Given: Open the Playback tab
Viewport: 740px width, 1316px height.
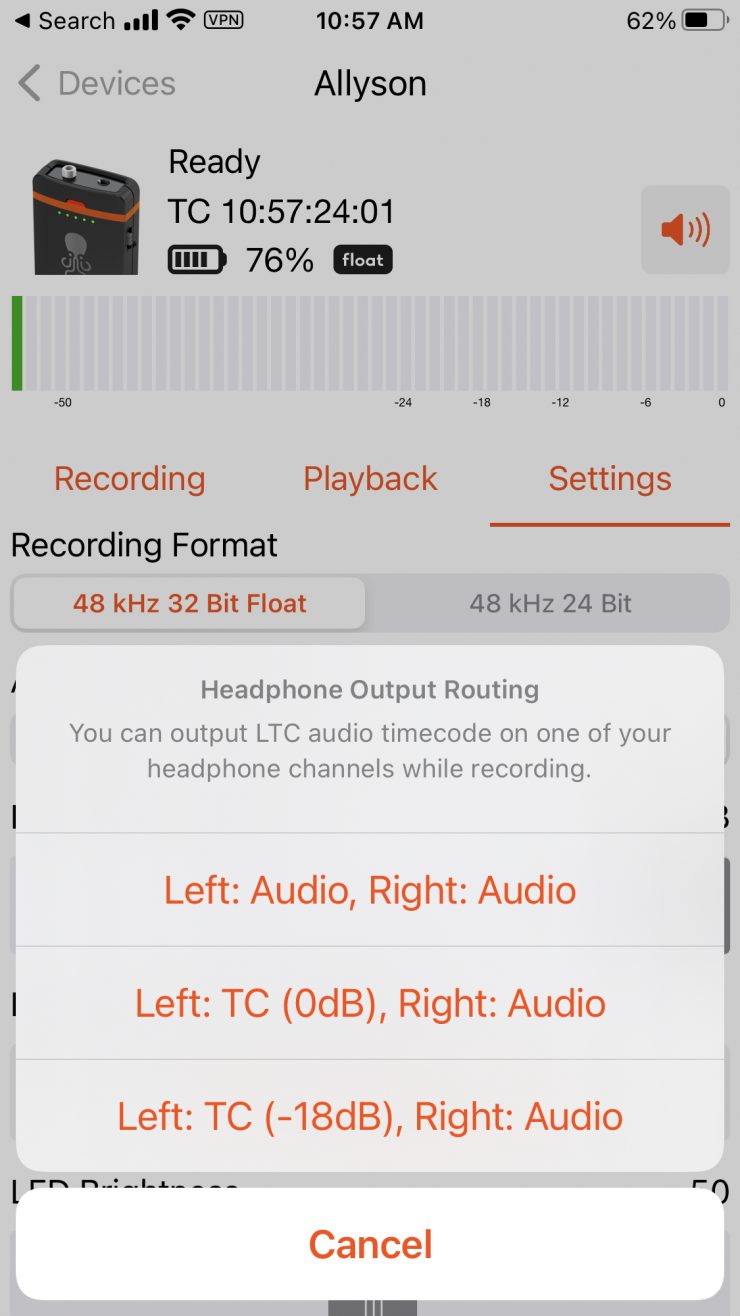Looking at the screenshot, I should 370,478.
